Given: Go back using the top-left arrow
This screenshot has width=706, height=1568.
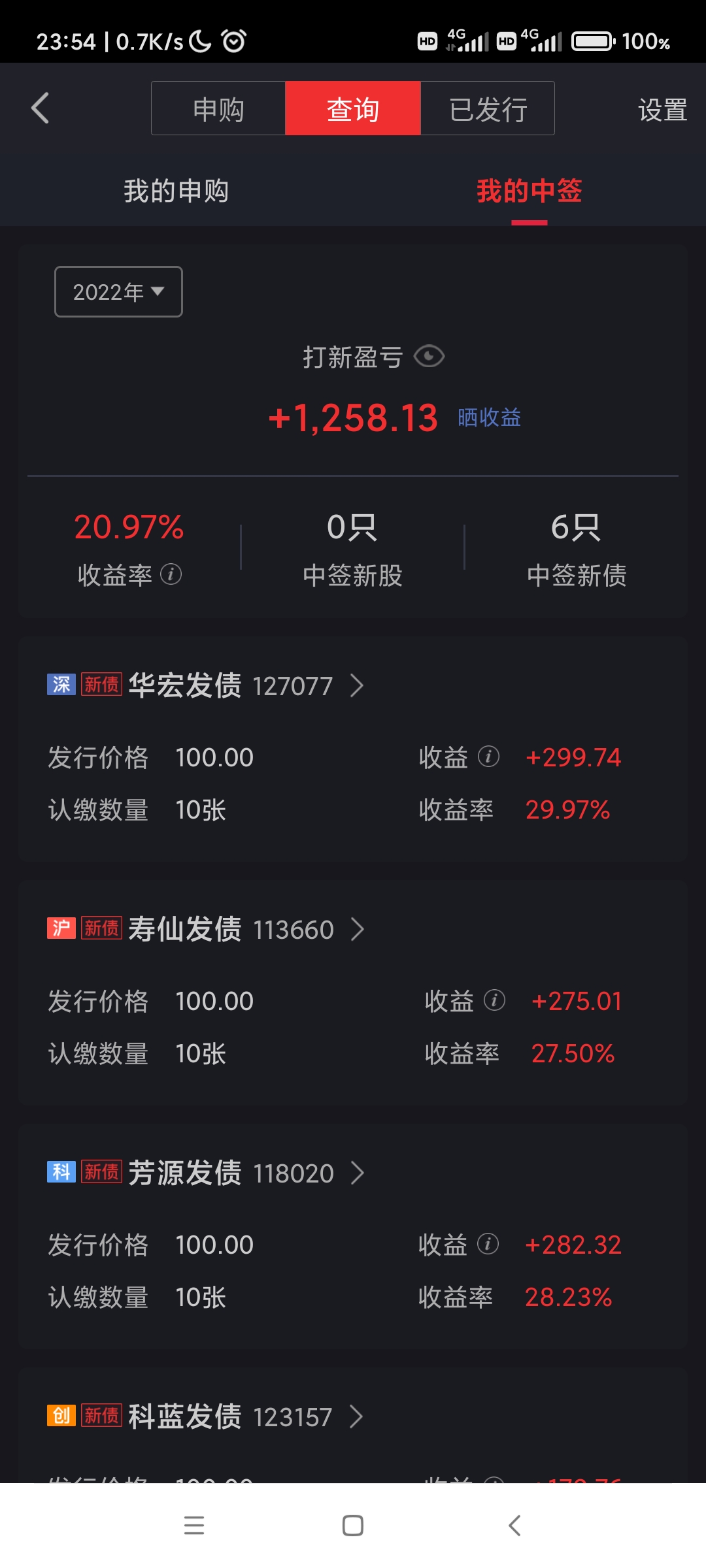Looking at the screenshot, I should coord(41,108).
